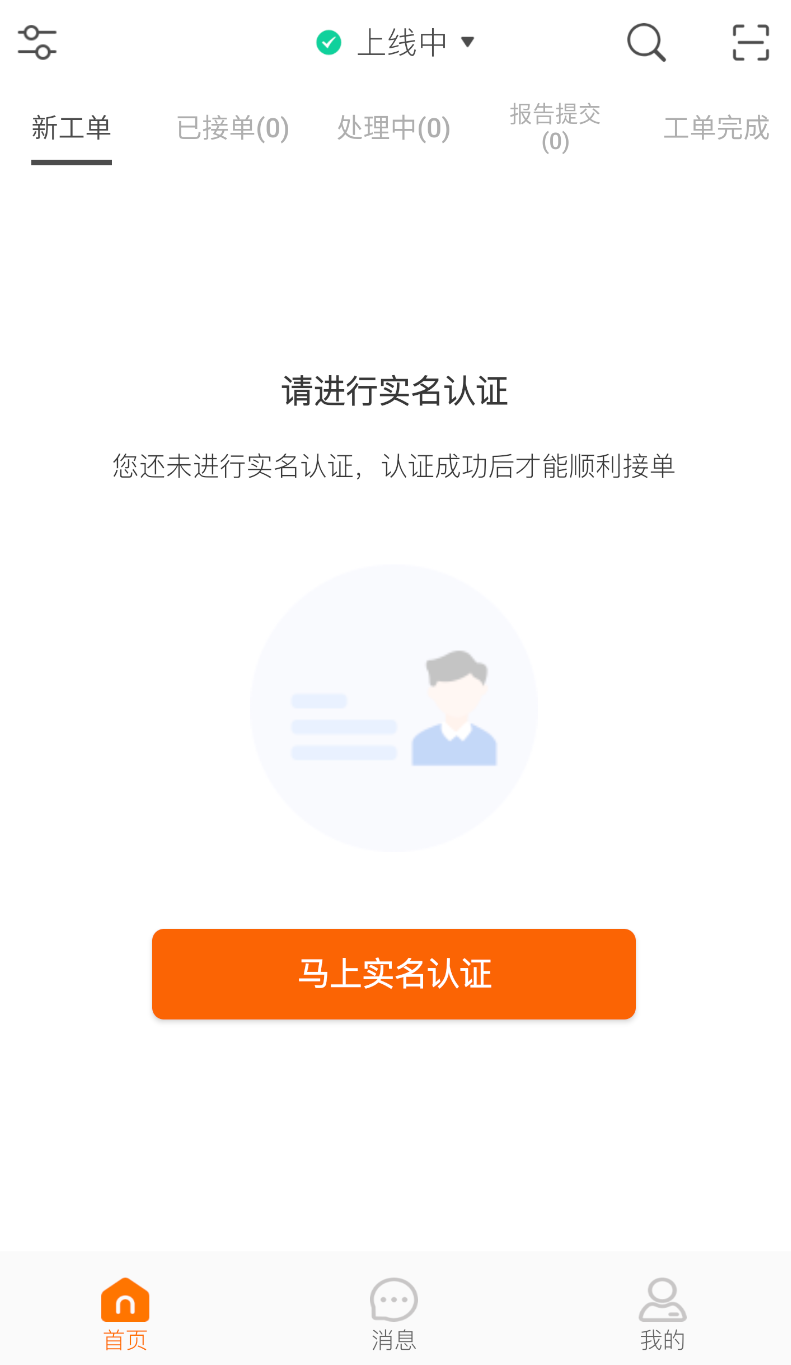The image size is (791, 1365).
Task: Open the 消息 bottom tab
Action: pos(394,1315)
